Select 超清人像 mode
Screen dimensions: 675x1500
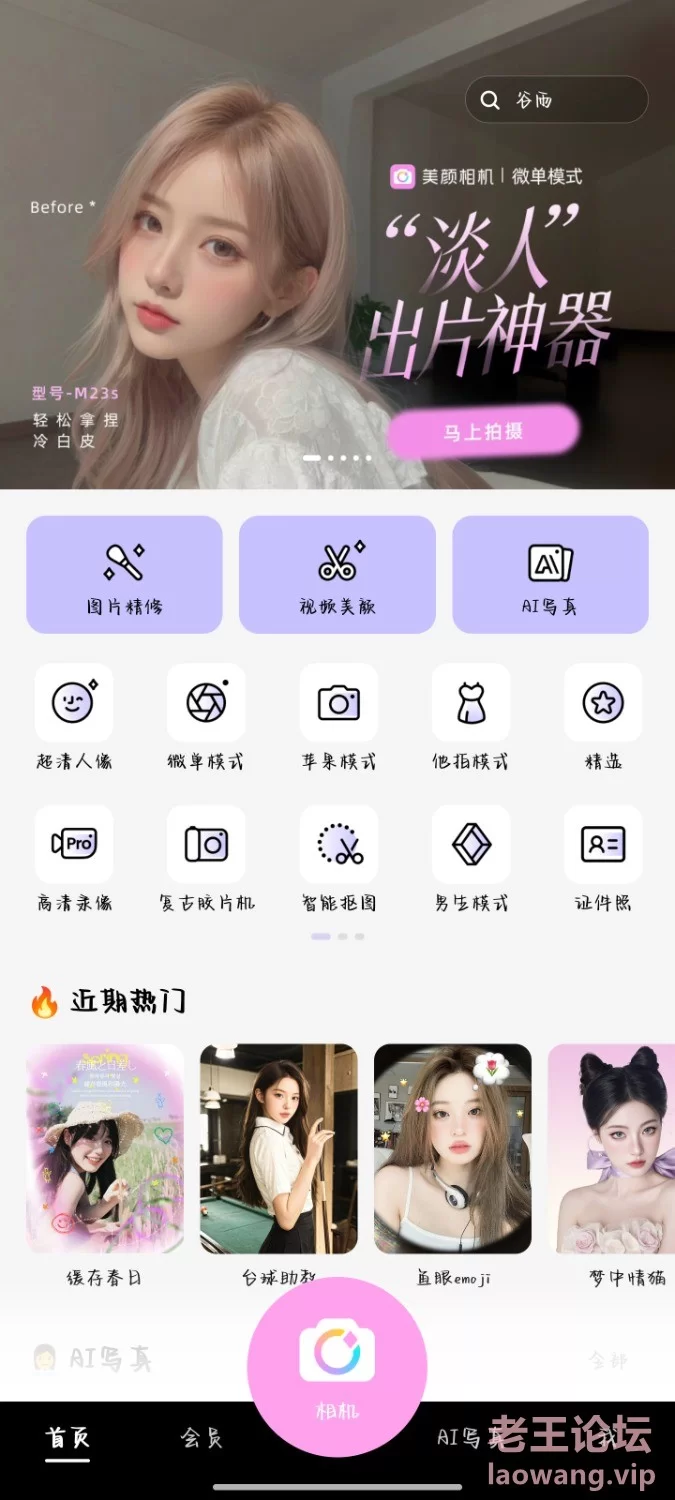tap(74, 718)
